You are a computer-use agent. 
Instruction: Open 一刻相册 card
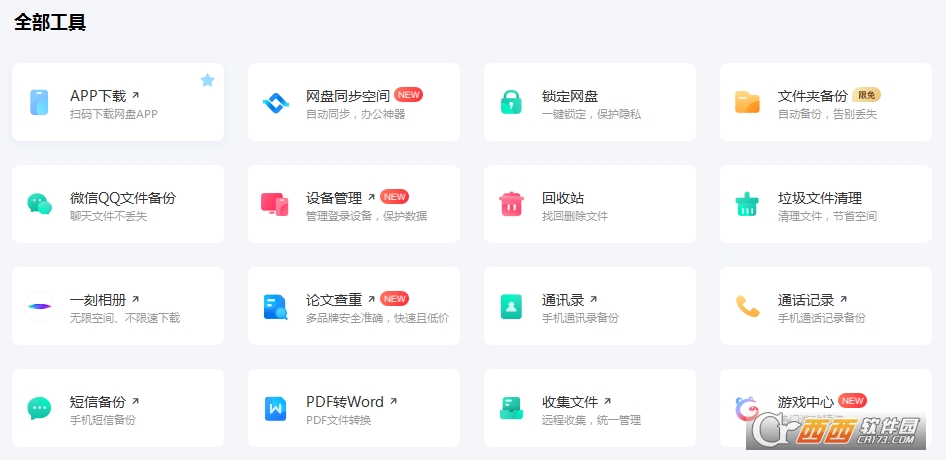click(117, 307)
